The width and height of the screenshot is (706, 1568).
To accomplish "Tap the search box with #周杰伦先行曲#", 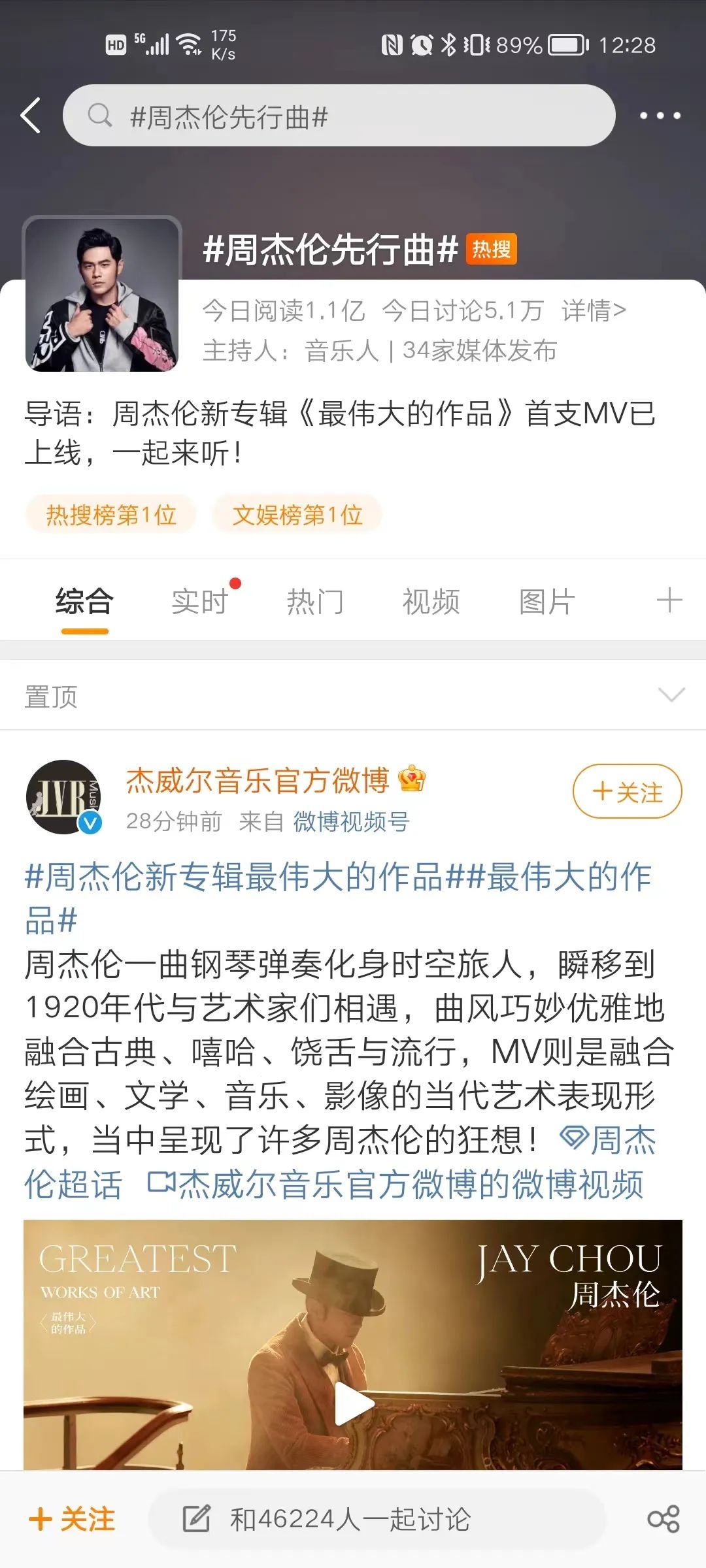I will click(x=339, y=116).
